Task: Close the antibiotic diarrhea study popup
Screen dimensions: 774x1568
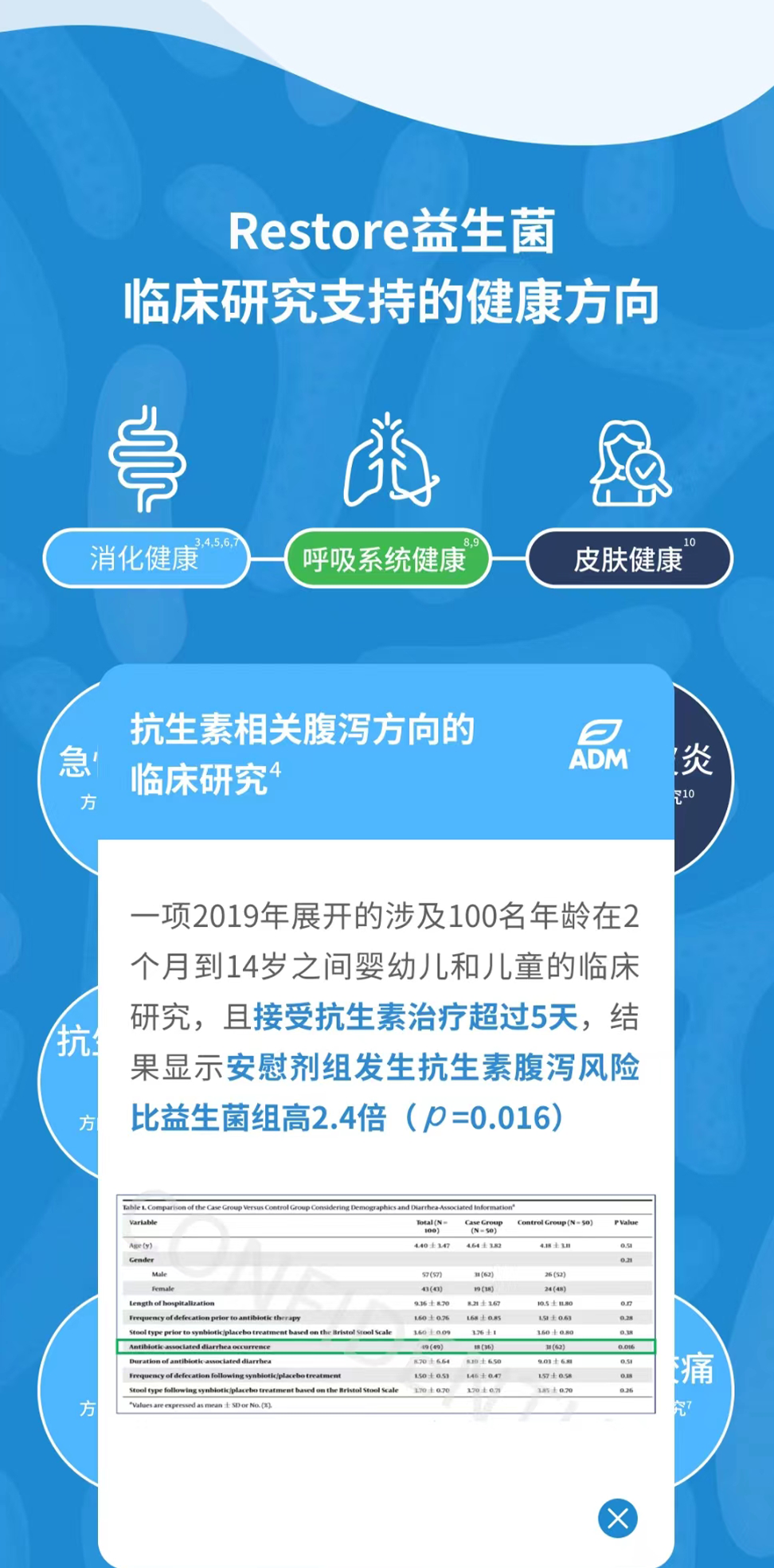Action: pyautogui.click(x=618, y=1518)
